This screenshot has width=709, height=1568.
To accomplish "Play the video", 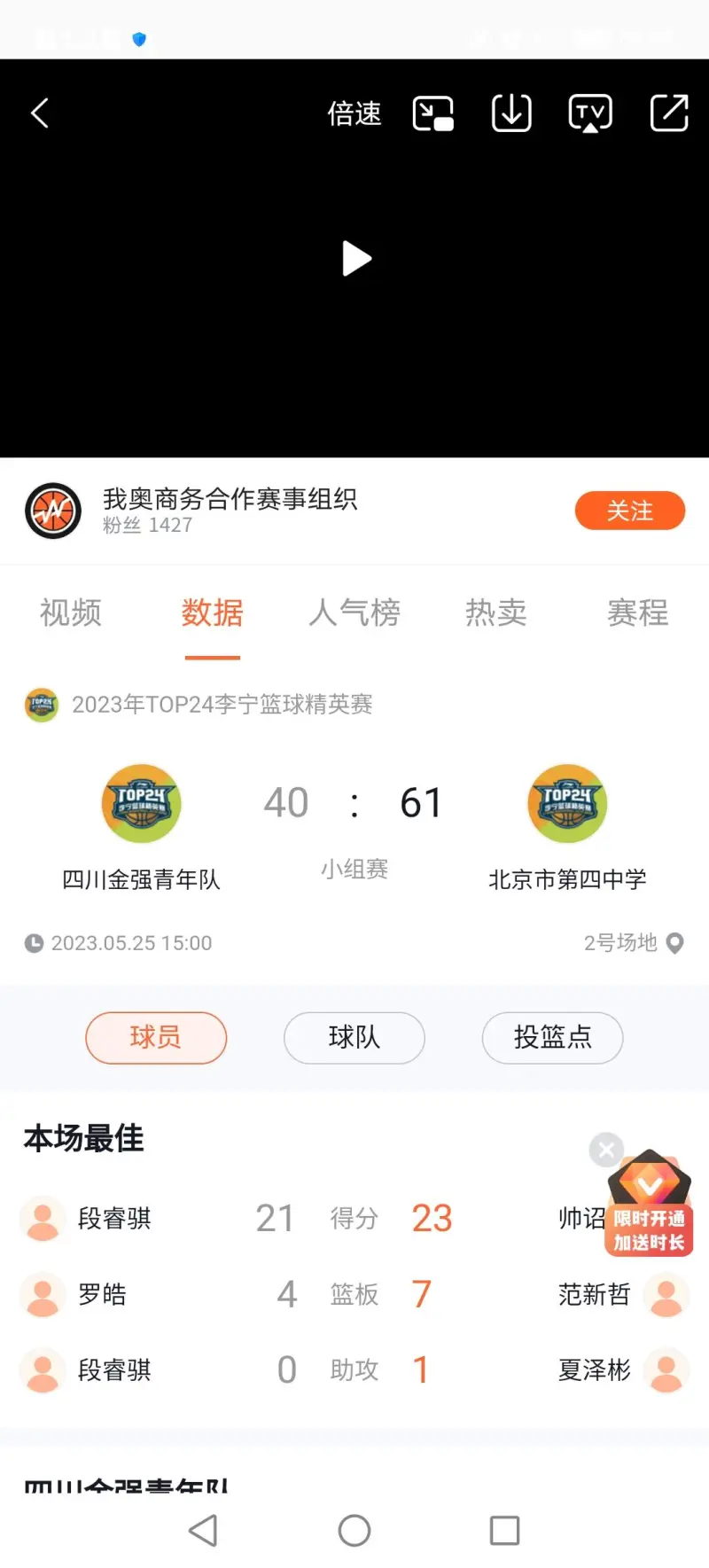I will tap(355, 259).
